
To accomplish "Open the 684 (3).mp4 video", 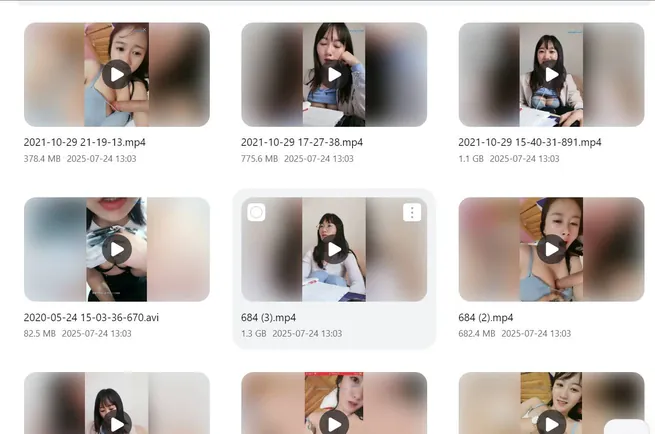I will pos(334,249).
